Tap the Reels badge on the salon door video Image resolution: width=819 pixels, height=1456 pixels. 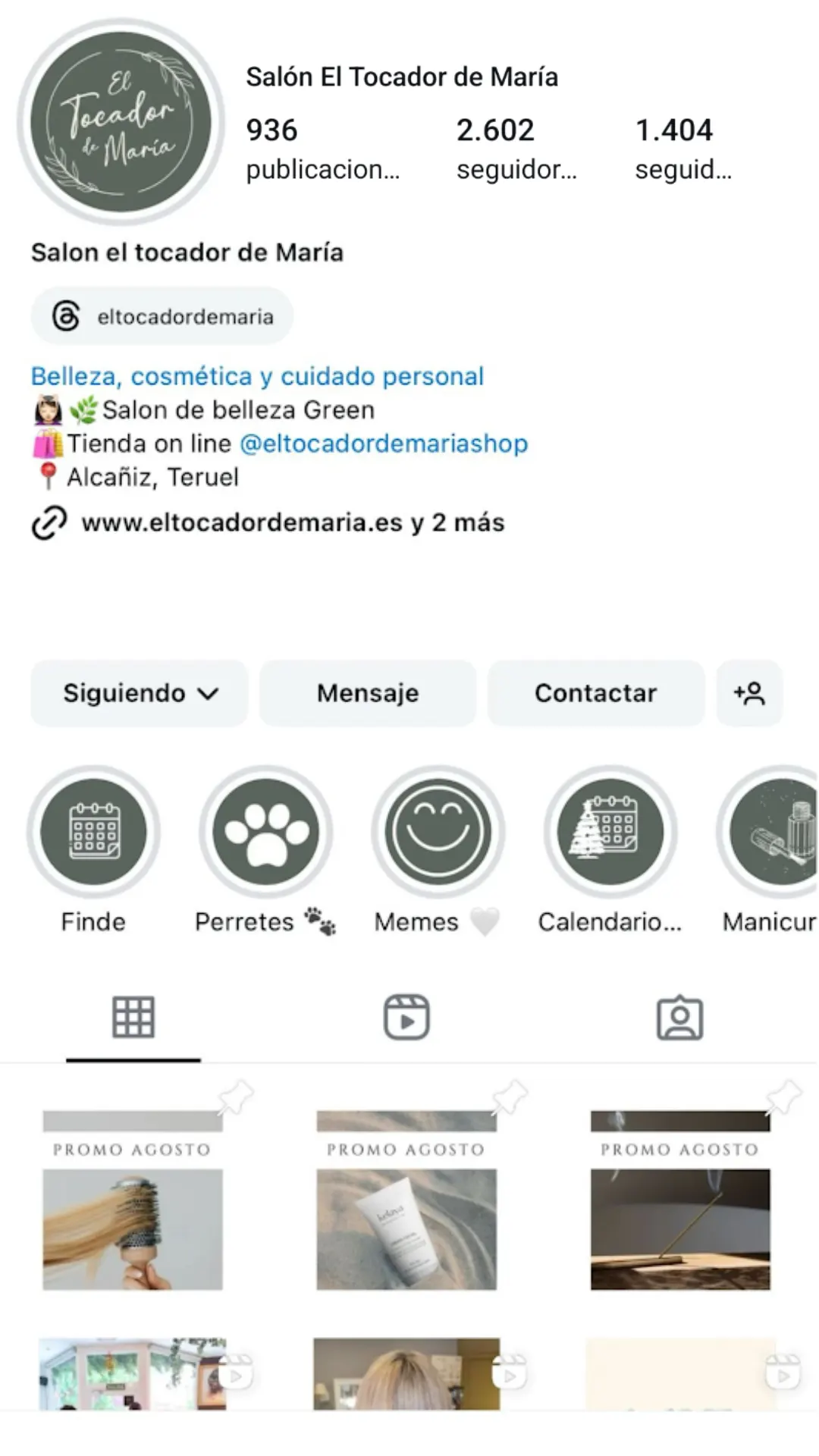(x=235, y=1374)
